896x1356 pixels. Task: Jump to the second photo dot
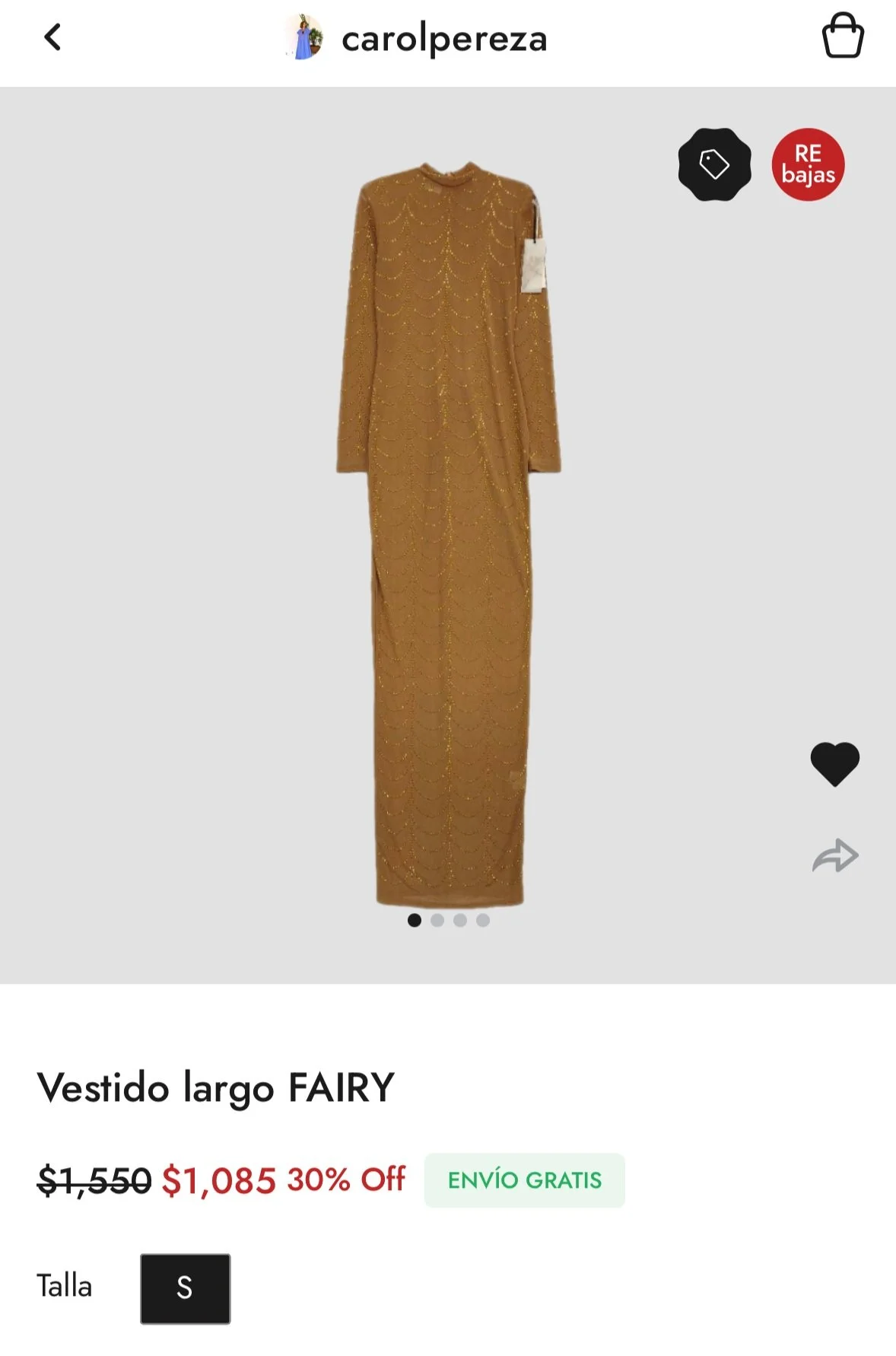pyautogui.click(x=437, y=921)
